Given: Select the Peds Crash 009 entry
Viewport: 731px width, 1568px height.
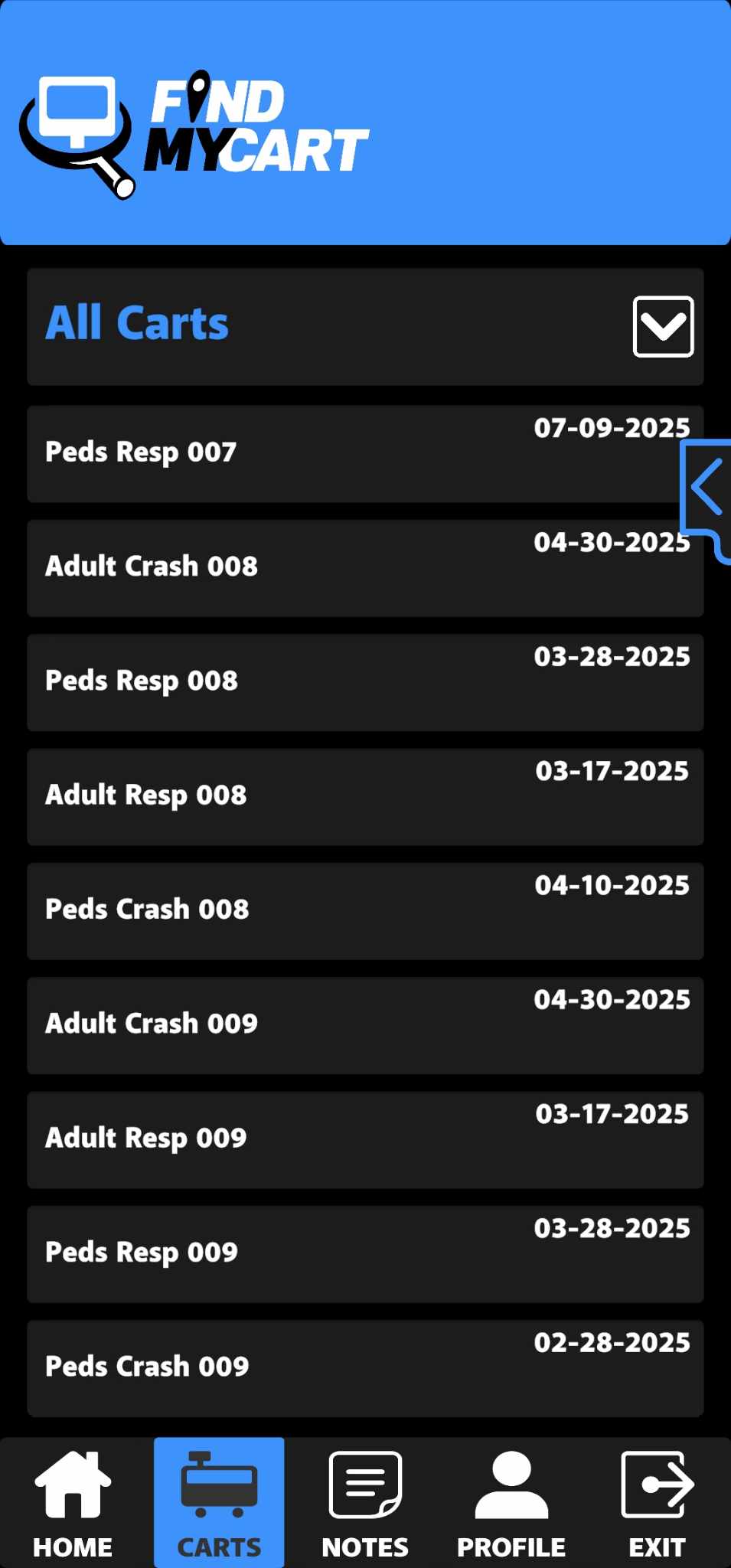Looking at the screenshot, I should pos(365,1367).
